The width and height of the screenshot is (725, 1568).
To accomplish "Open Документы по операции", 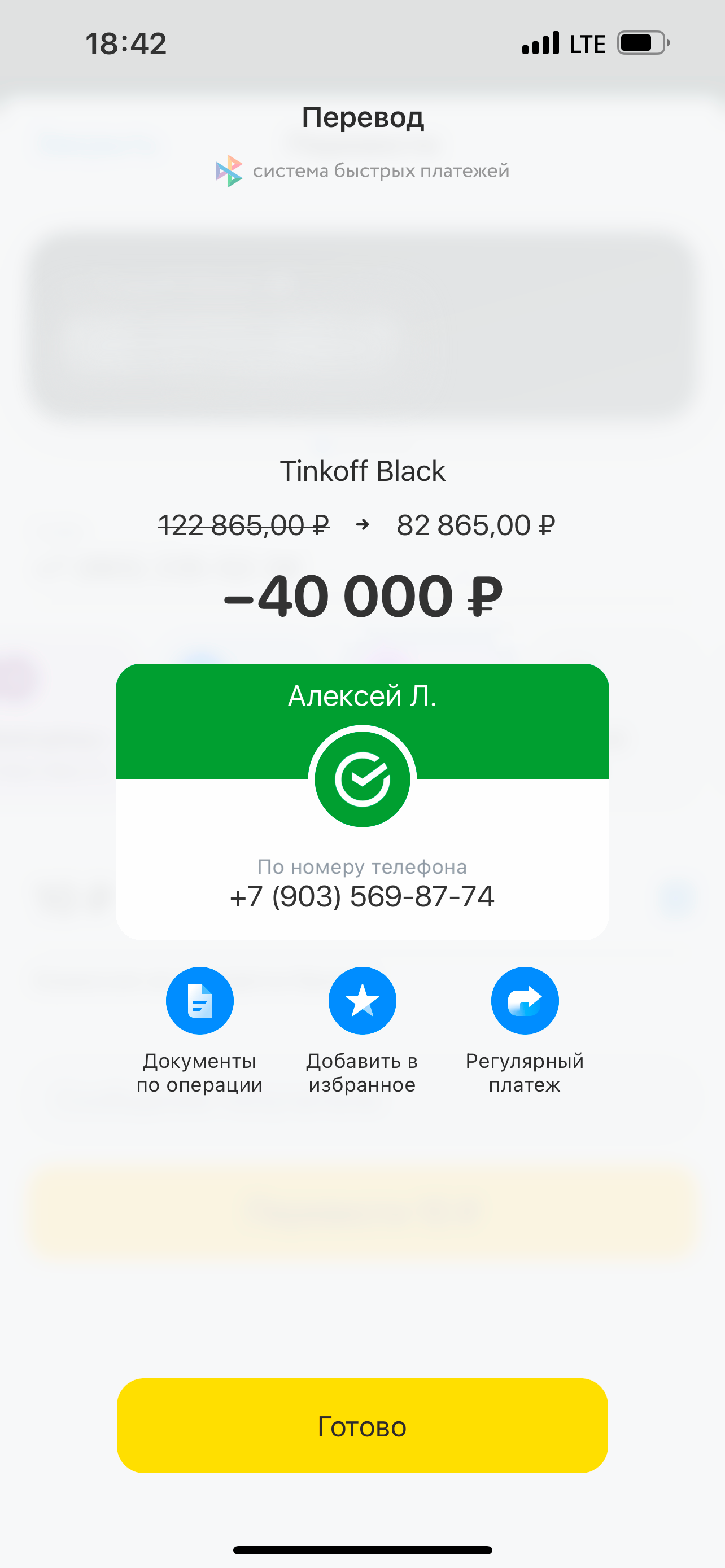I will tap(200, 1001).
